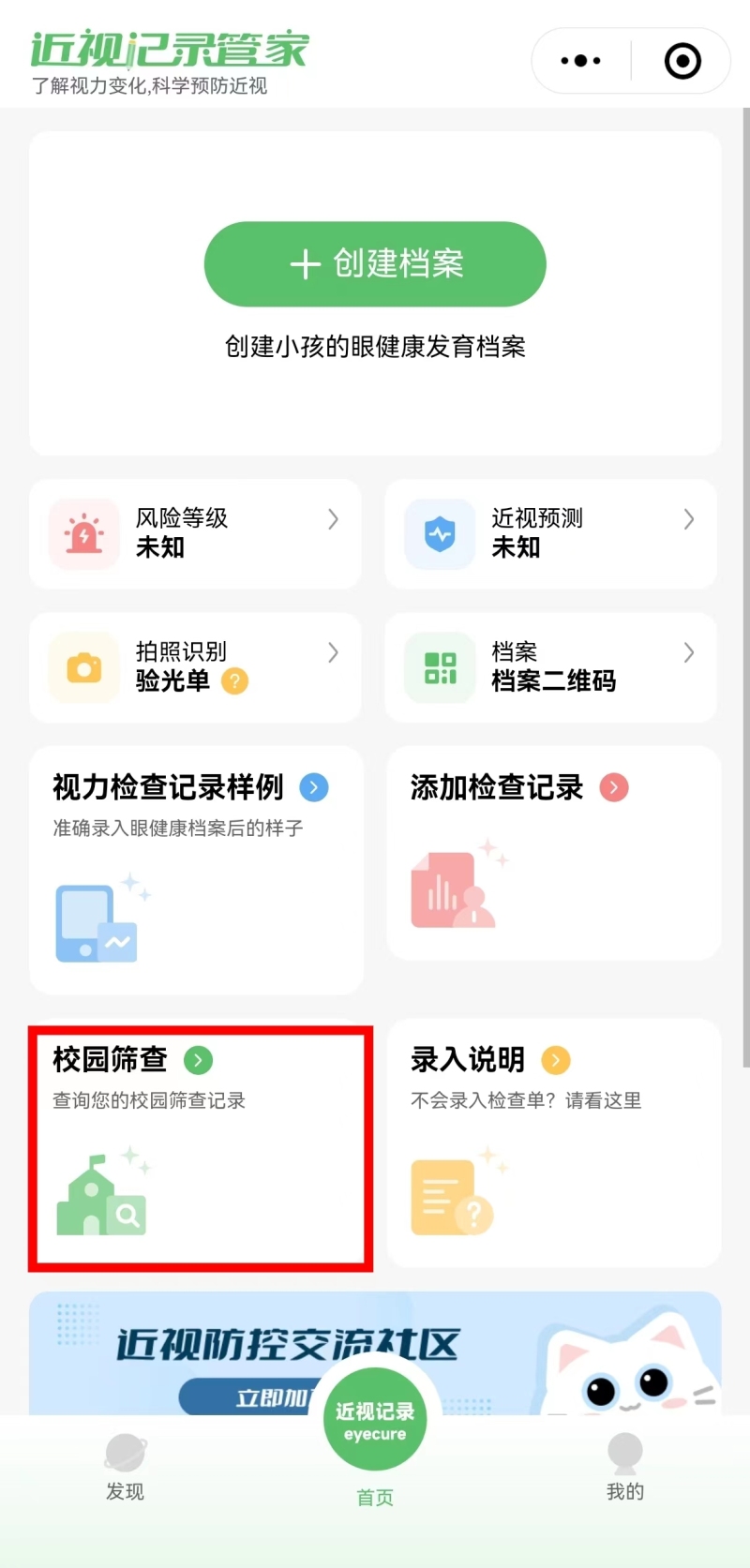This screenshot has height=1568, width=750.
Task: Tap the 创建档案 button
Action: (375, 264)
